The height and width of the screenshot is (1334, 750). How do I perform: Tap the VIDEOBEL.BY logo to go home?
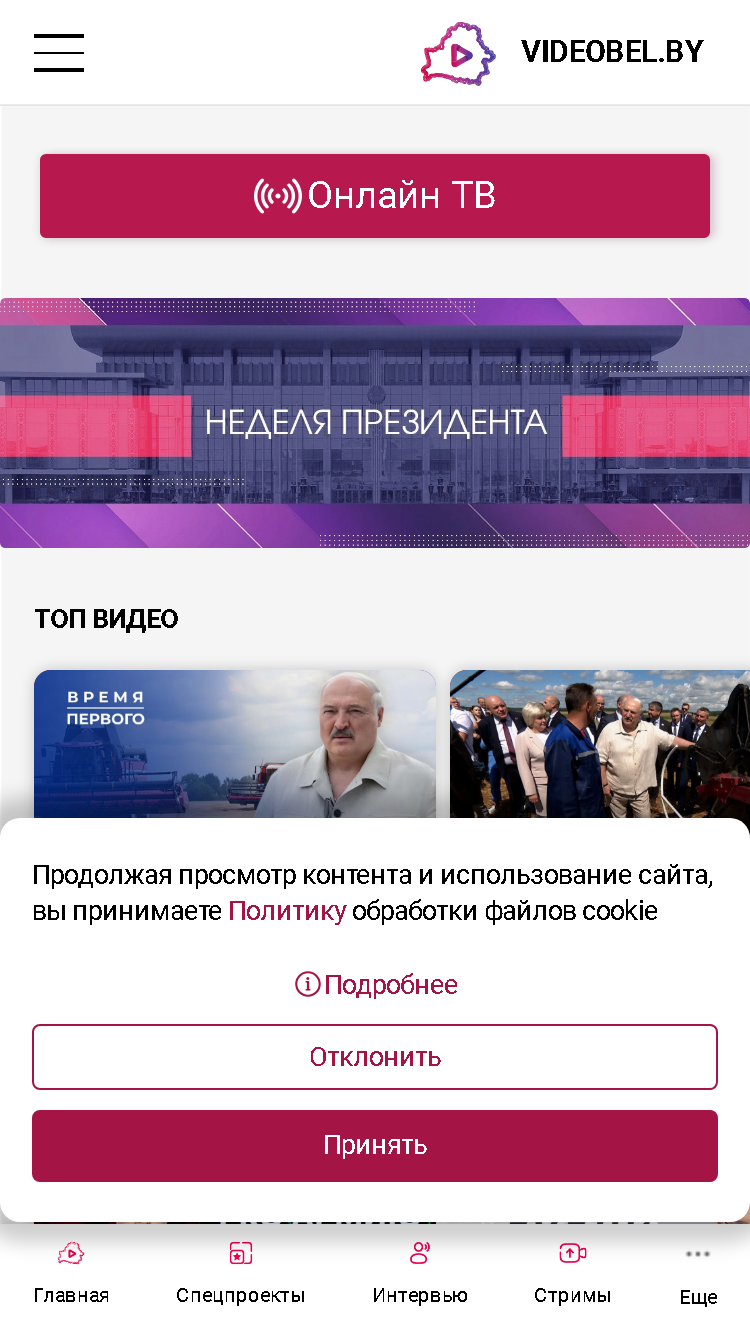[562, 52]
